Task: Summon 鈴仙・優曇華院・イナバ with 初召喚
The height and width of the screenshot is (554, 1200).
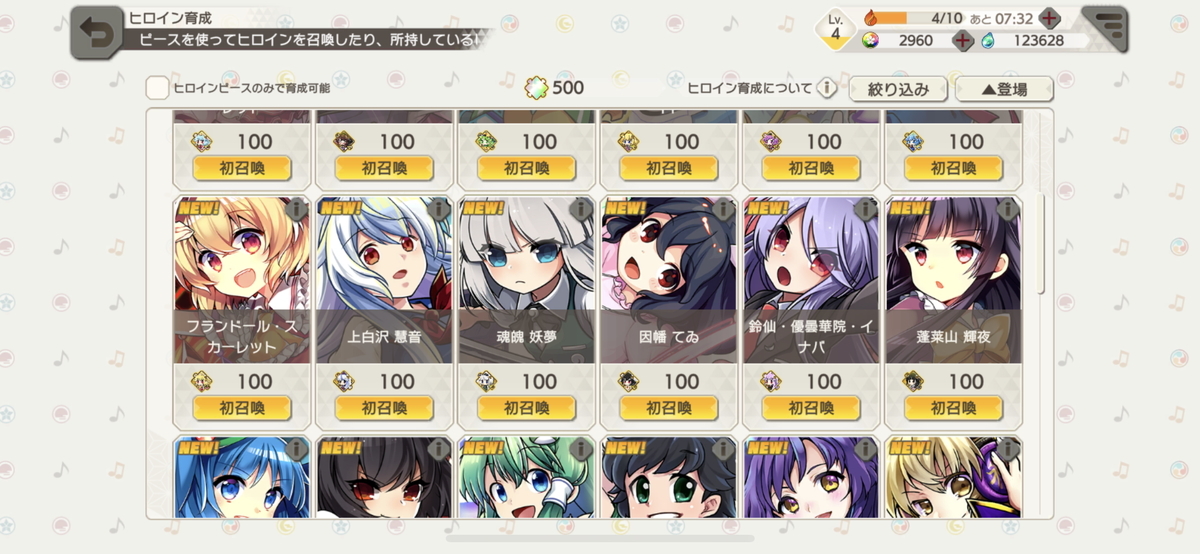Action: tap(810, 408)
